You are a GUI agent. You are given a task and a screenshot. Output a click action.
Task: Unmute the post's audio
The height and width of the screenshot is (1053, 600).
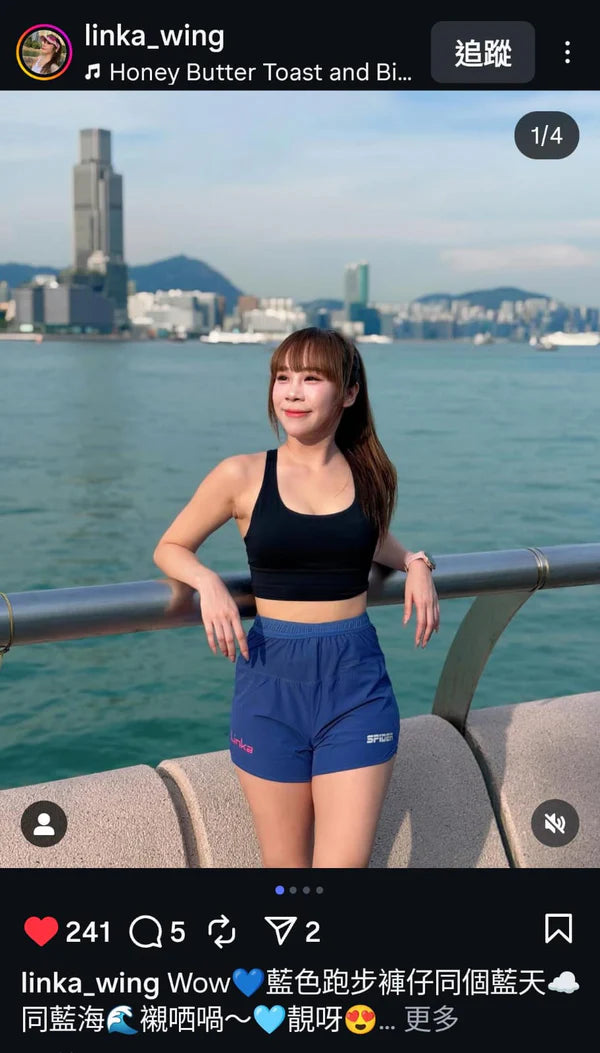coord(555,824)
